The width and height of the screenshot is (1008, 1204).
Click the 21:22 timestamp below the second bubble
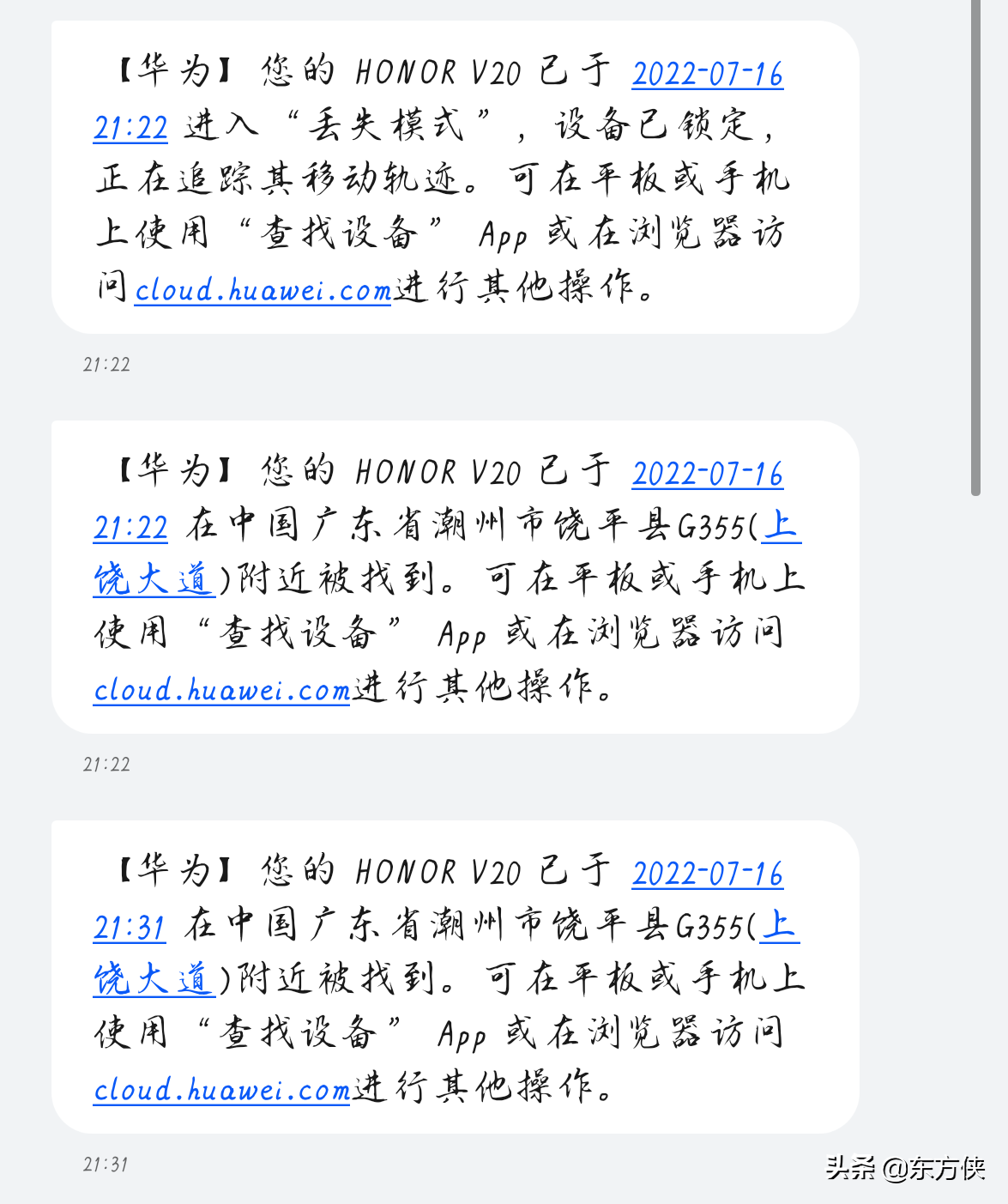105,764
